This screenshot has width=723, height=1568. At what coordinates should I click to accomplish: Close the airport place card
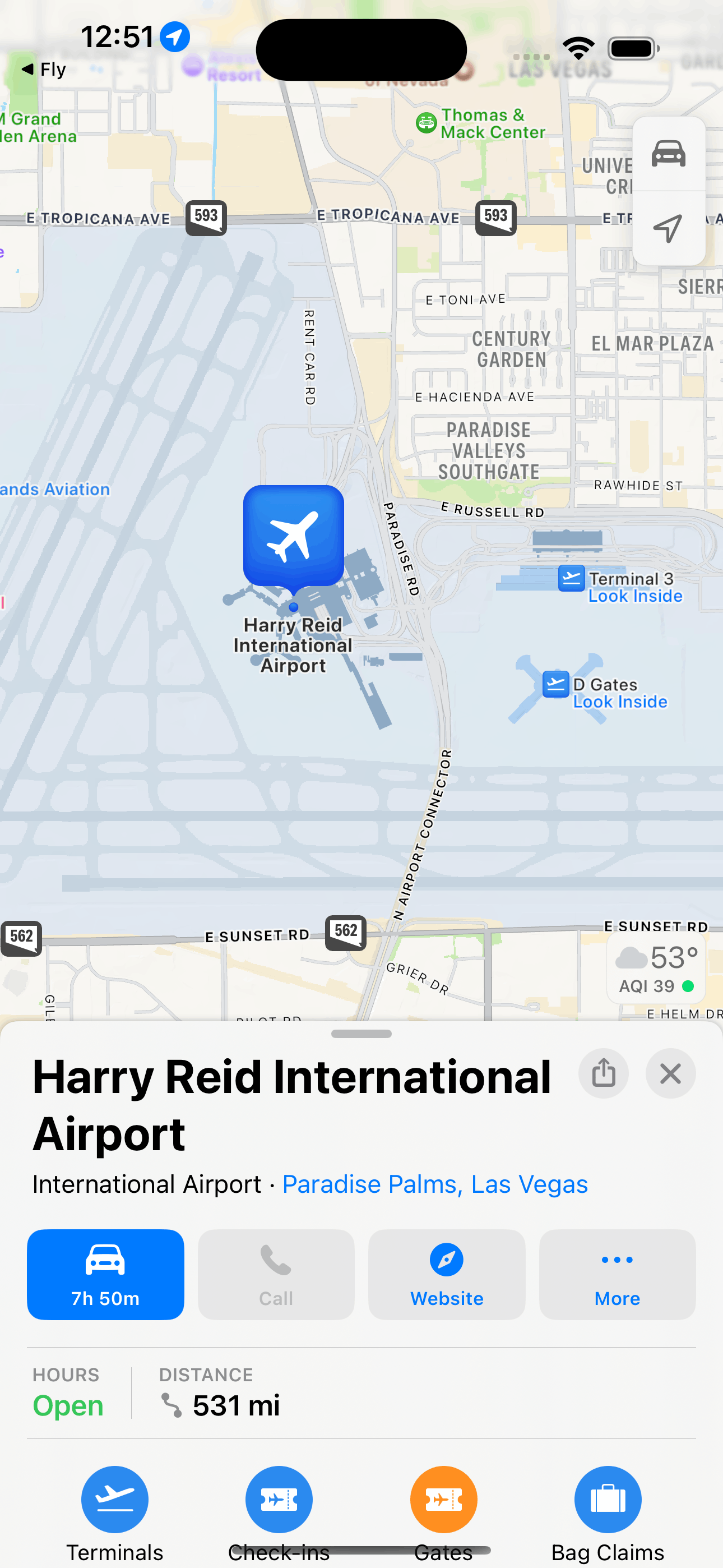coord(670,1073)
